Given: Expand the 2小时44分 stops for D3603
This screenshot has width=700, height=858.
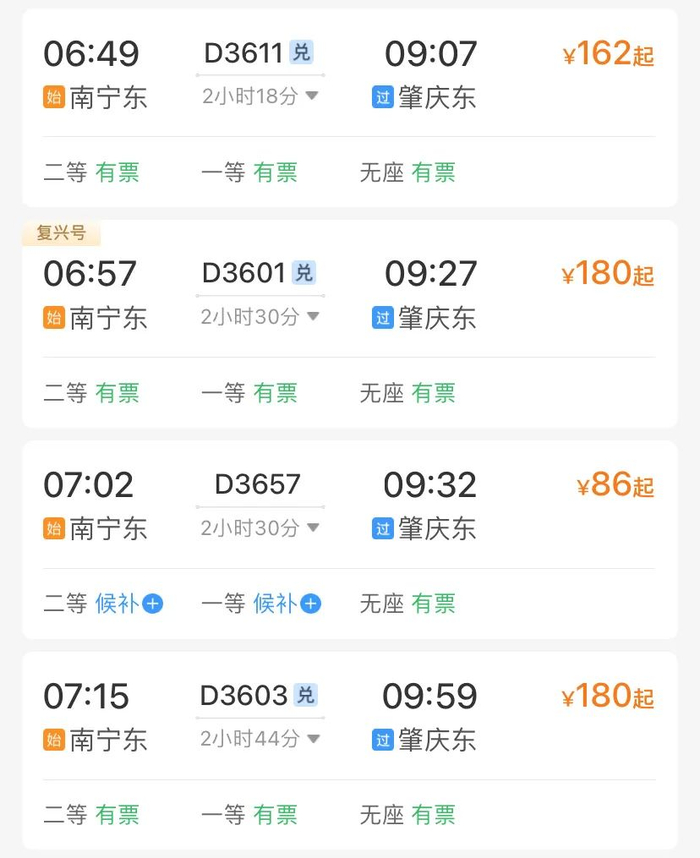Looking at the screenshot, I should pos(260,739).
